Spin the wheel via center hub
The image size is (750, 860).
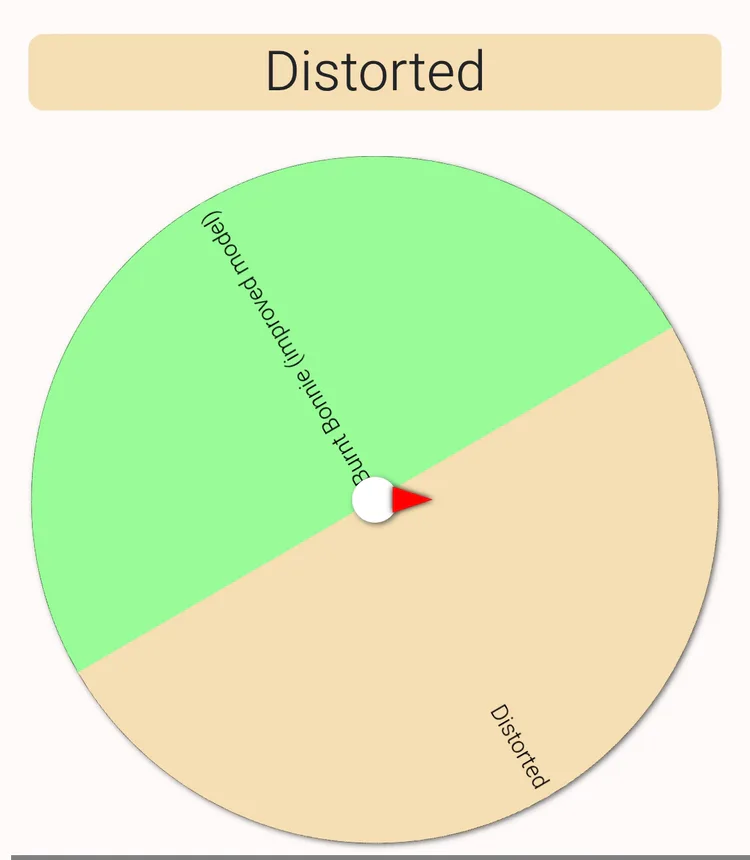coord(375,500)
